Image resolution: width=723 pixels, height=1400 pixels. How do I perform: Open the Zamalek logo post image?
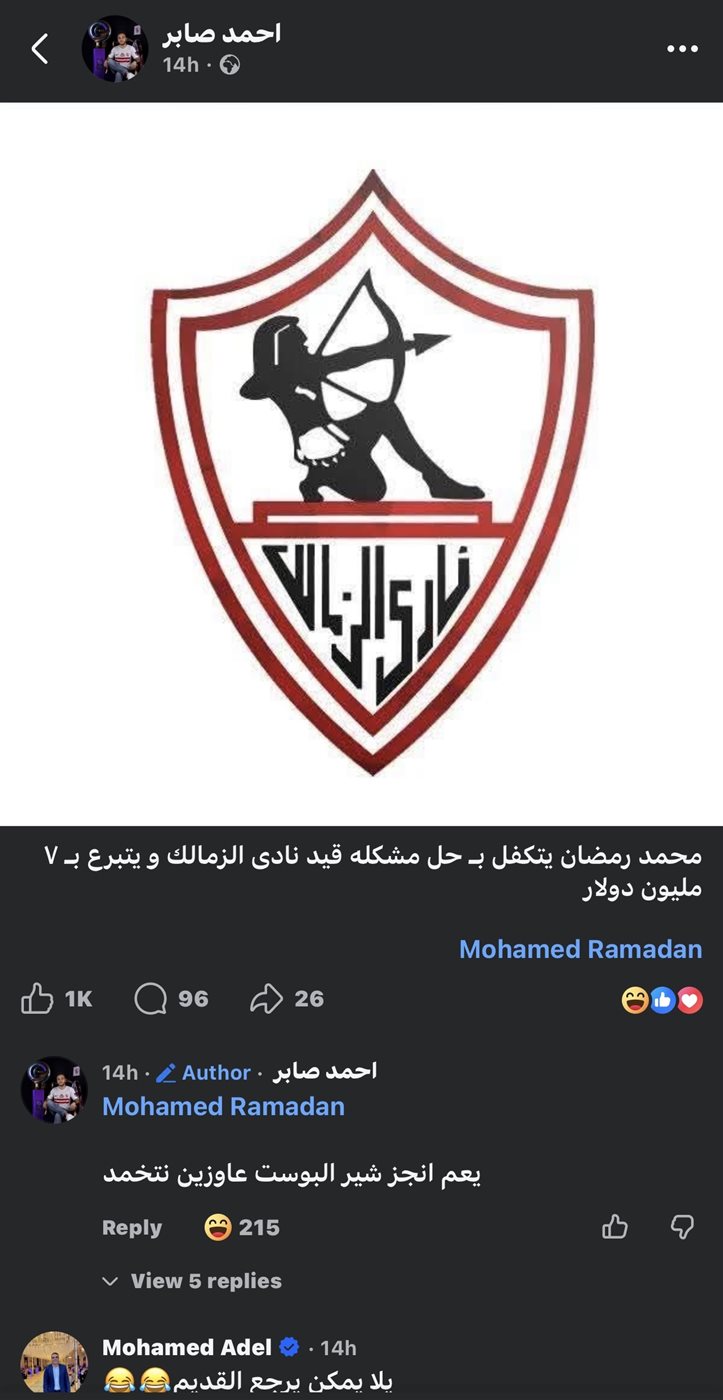click(x=362, y=464)
